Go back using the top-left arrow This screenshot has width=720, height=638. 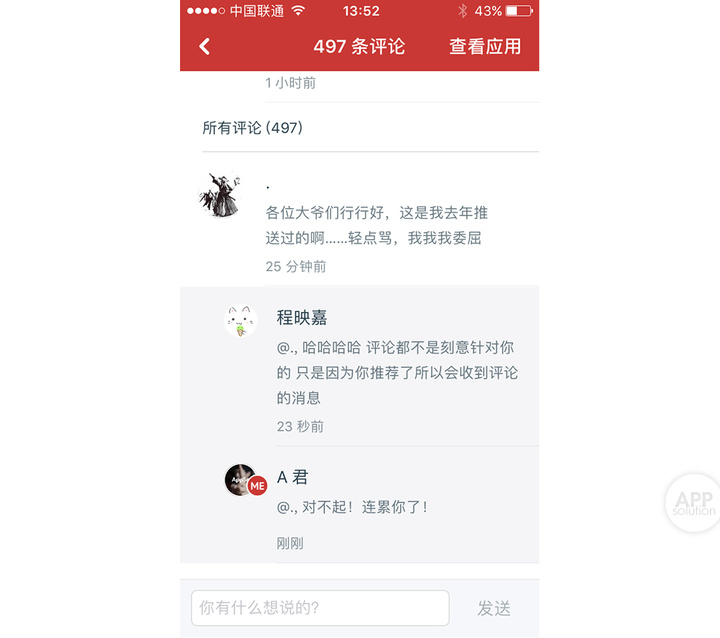click(205, 46)
